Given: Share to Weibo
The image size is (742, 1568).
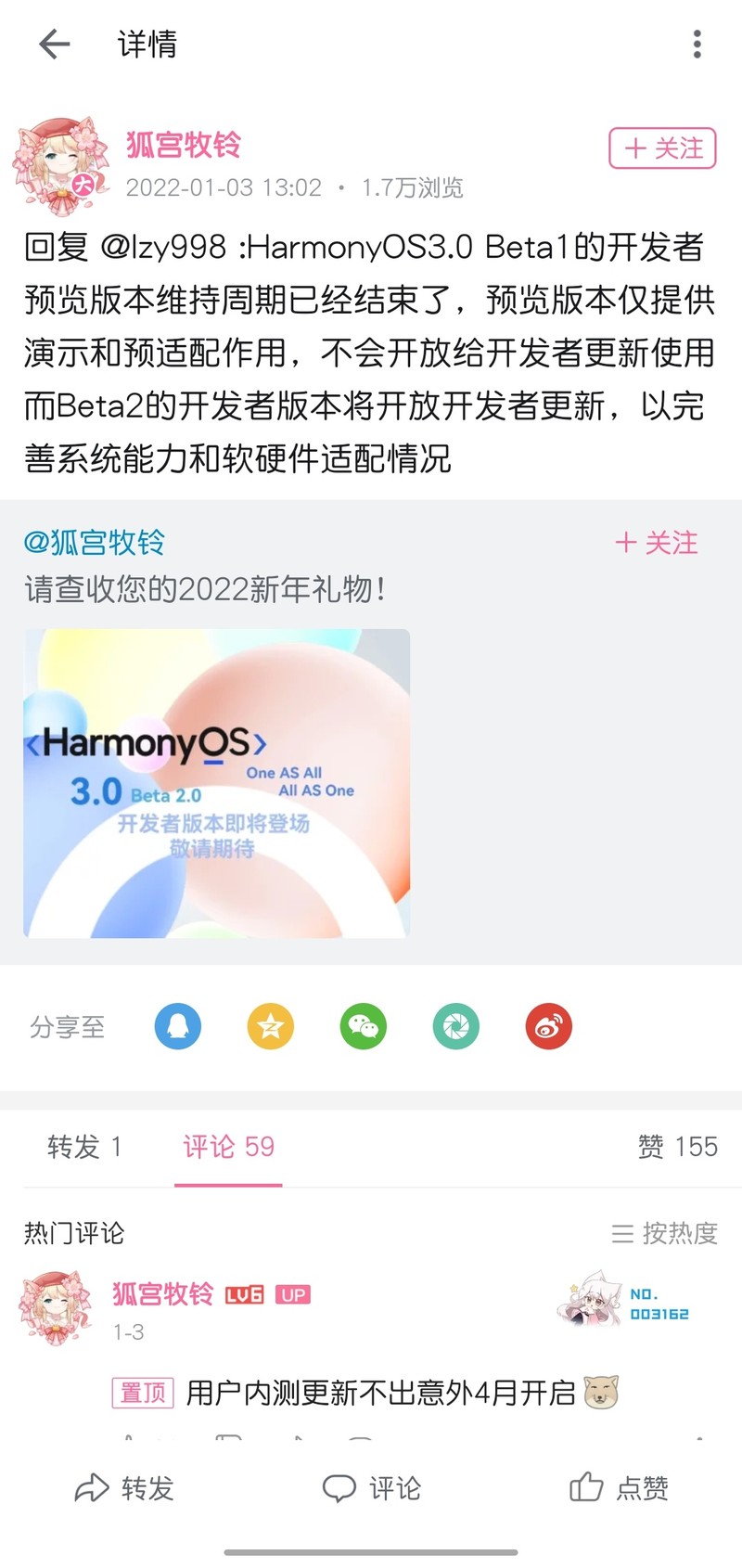Looking at the screenshot, I should point(549,1027).
